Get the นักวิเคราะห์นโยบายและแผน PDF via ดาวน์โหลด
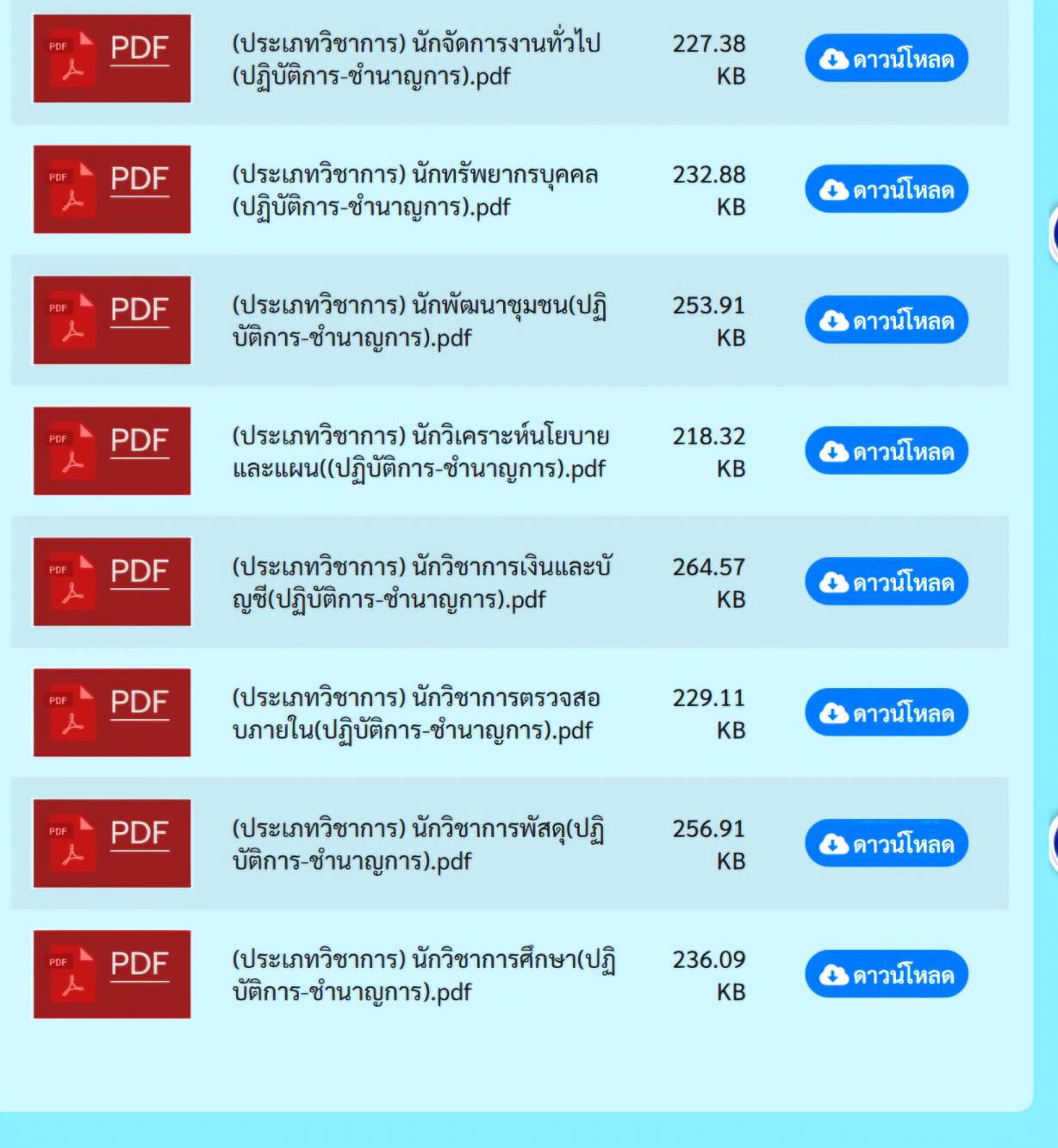1058x1148 pixels. pos(887,451)
